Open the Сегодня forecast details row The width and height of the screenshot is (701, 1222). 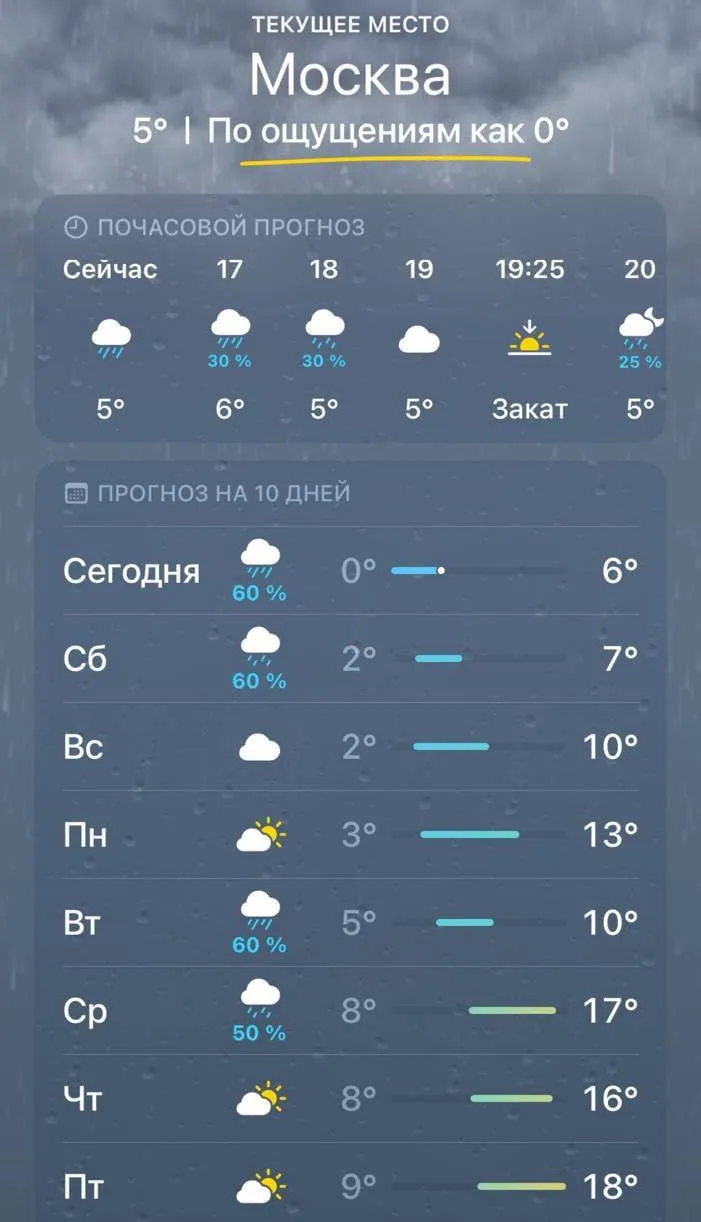pyautogui.click(x=350, y=571)
